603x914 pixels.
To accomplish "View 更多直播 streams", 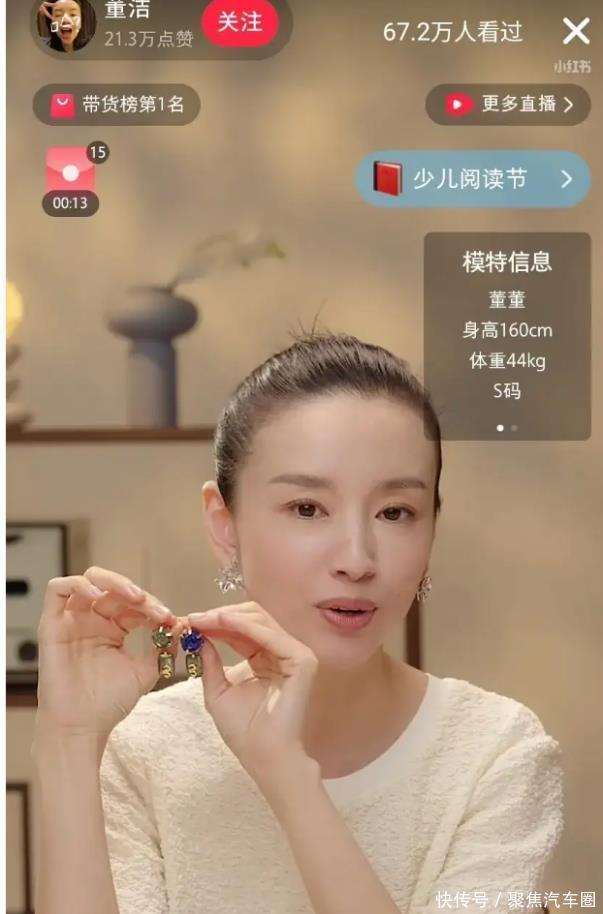I will tap(508, 105).
